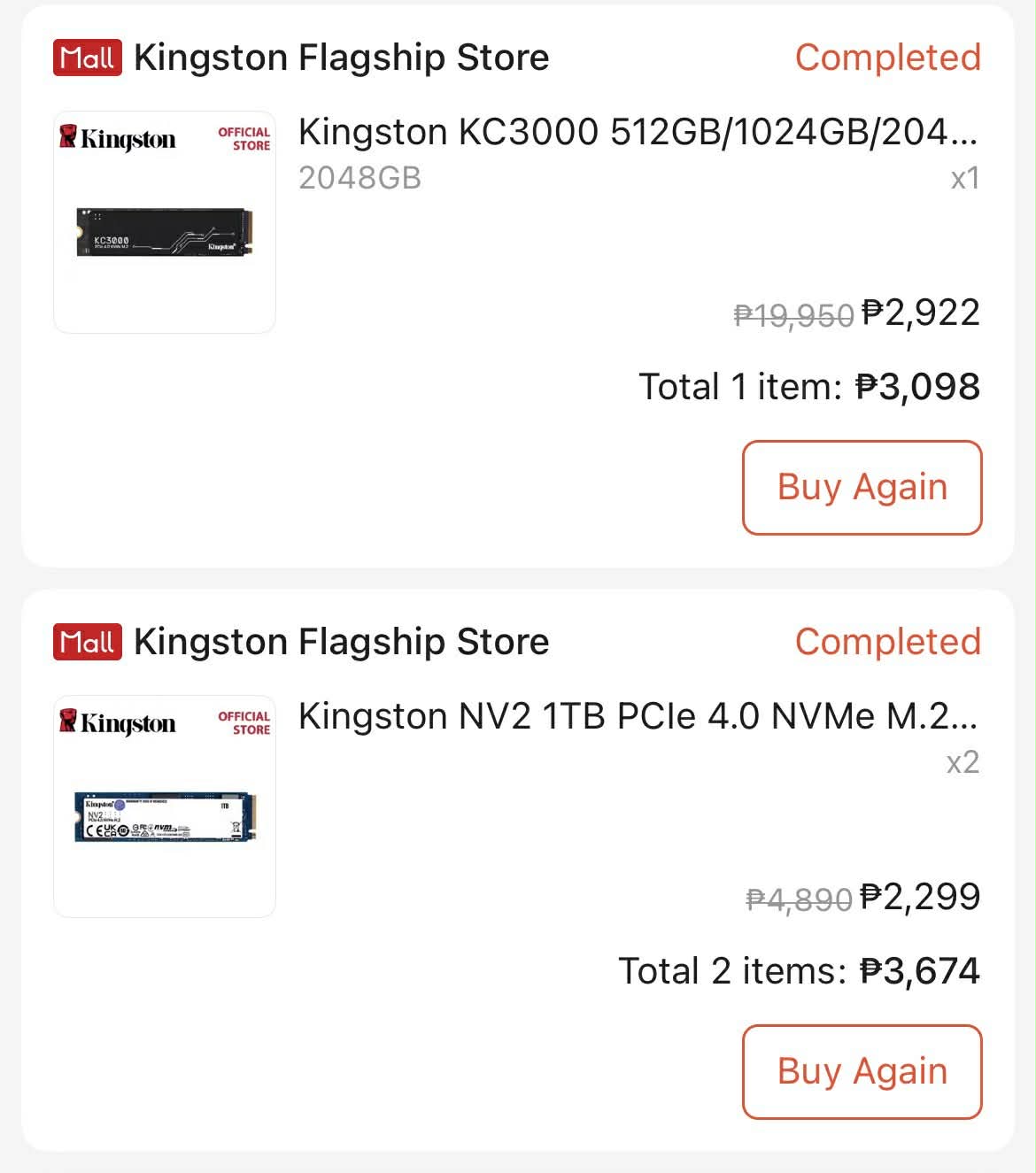Open the Kingston Flagship Store from the second order
The image size is (1036, 1173).
click(343, 642)
